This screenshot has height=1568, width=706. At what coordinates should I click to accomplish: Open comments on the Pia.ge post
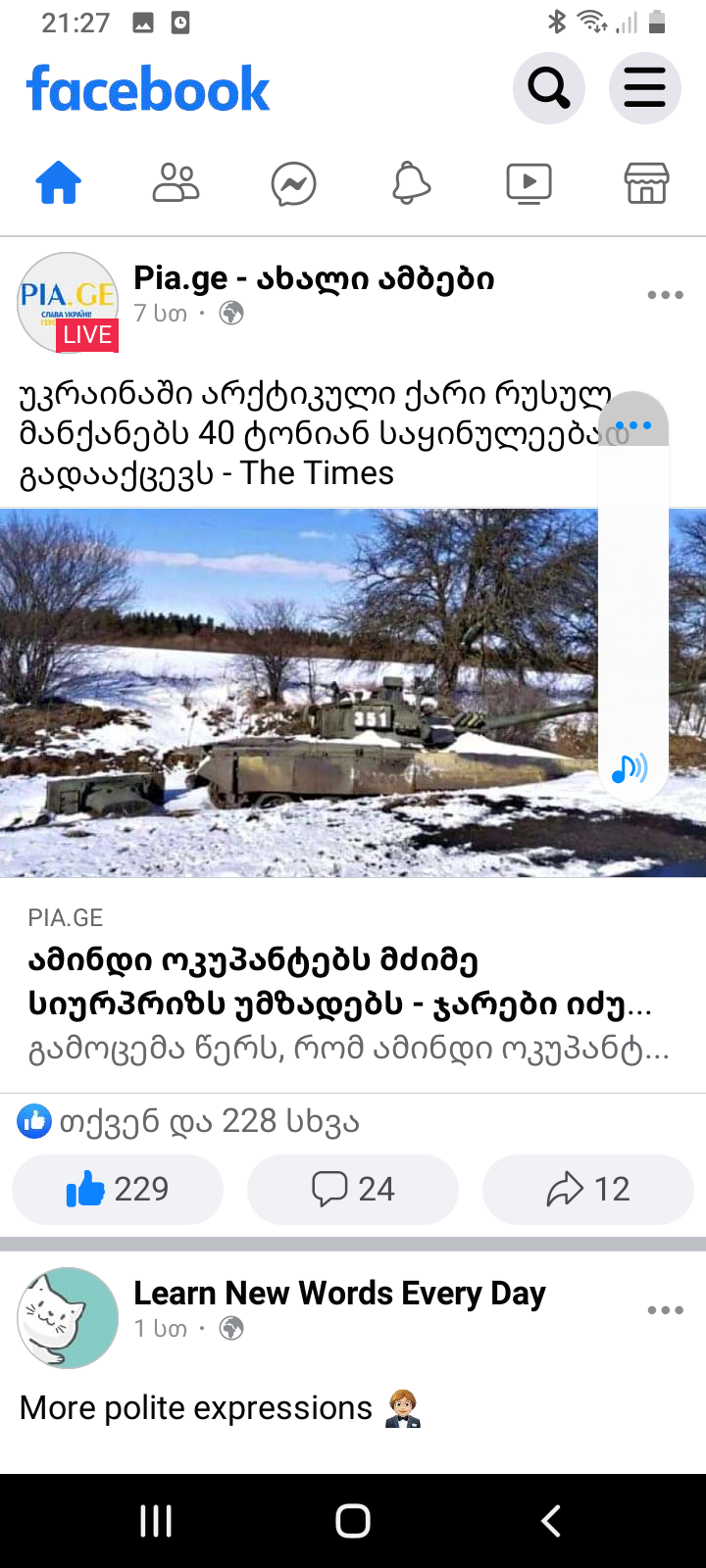[352, 1189]
